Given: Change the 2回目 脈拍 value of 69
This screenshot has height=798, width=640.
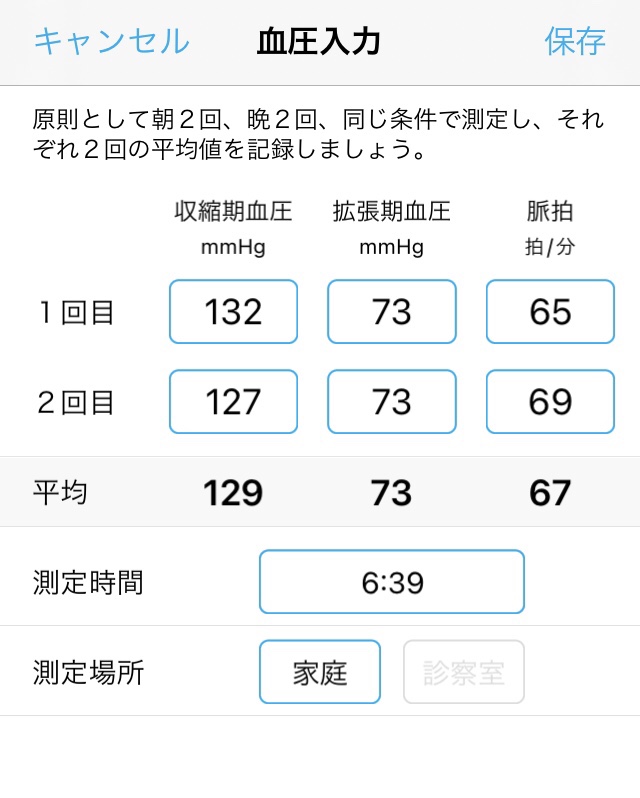Looking at the screenshot, I should tap(550, 402).
